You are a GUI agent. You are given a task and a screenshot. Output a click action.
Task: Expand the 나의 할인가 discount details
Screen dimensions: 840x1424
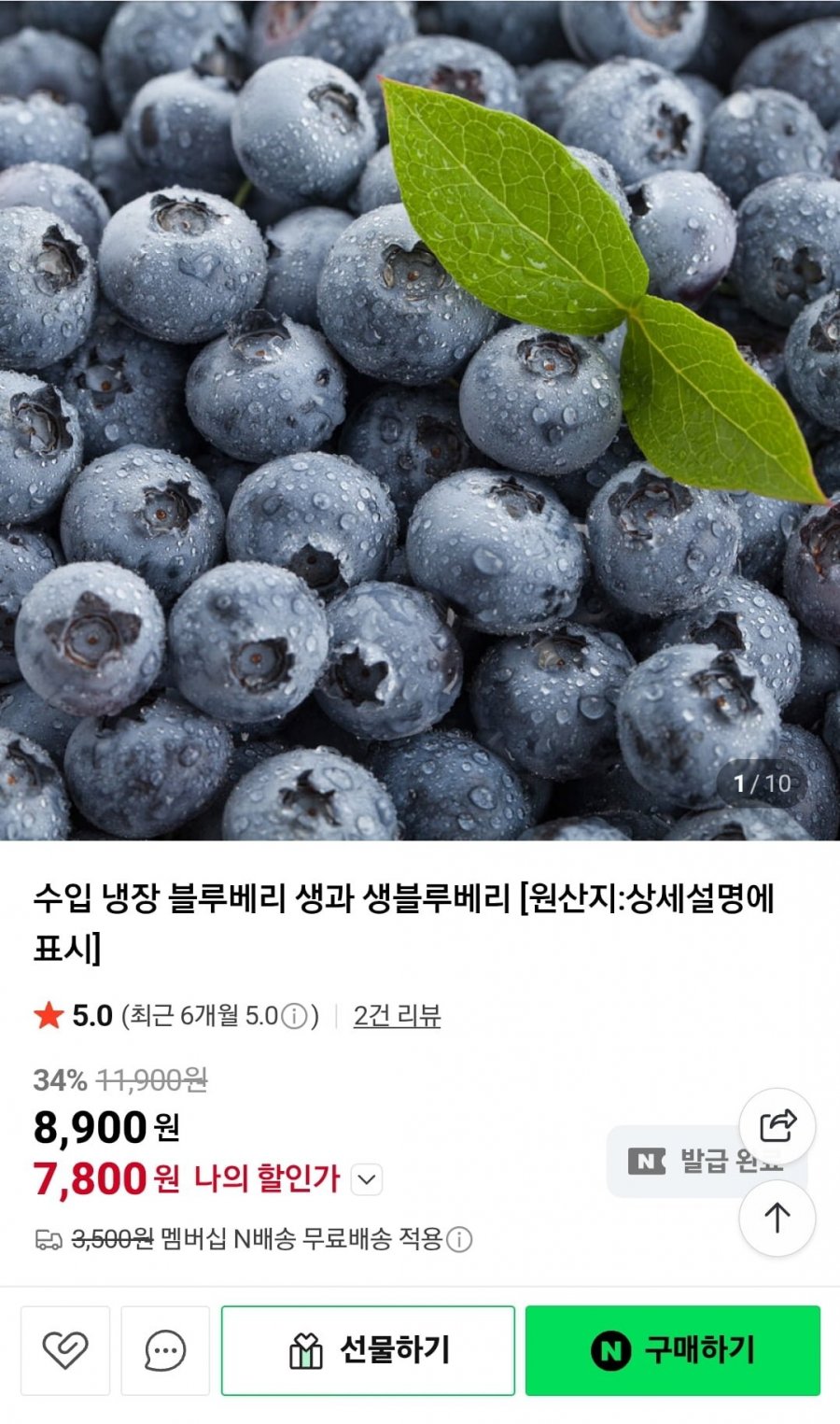(x=367, y=1179)
